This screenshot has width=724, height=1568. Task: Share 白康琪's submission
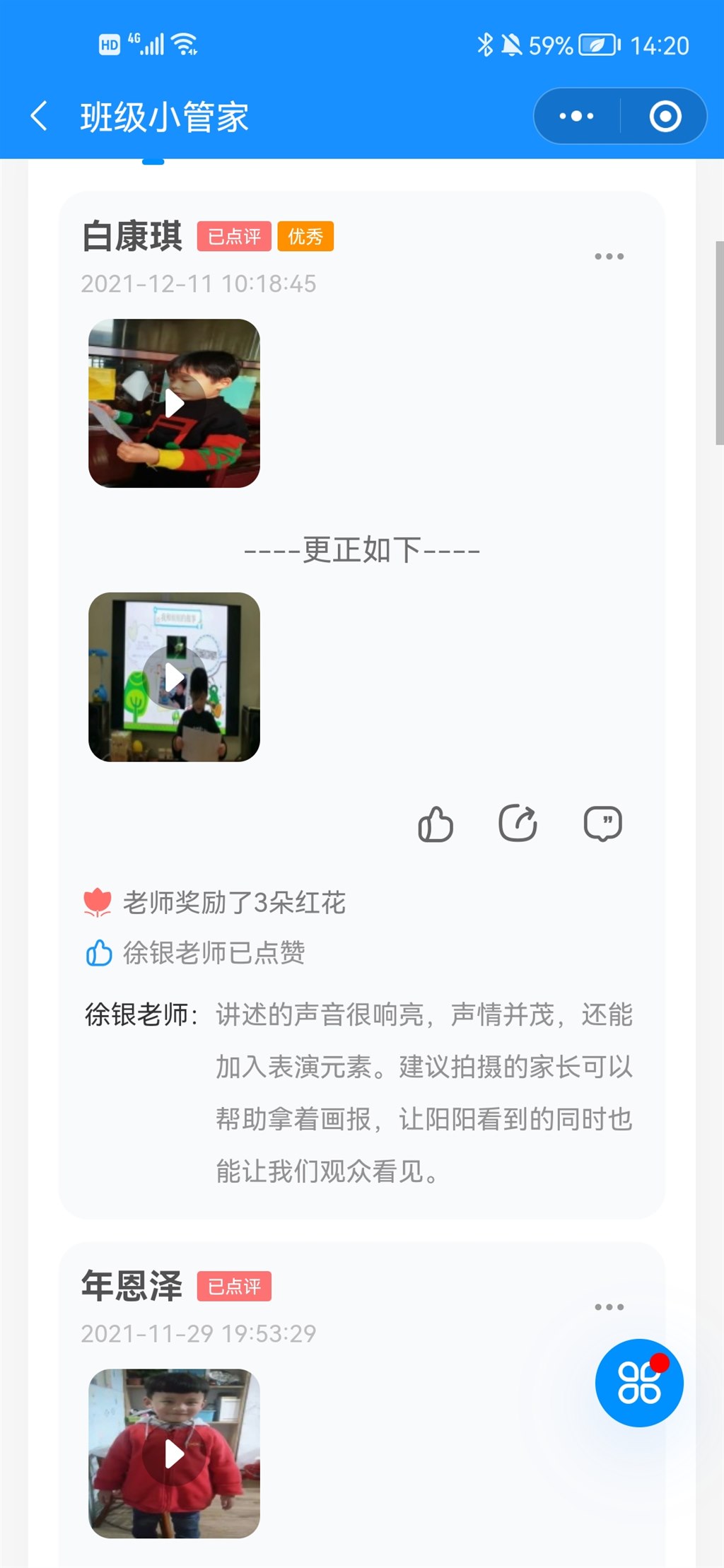[518, 824]
